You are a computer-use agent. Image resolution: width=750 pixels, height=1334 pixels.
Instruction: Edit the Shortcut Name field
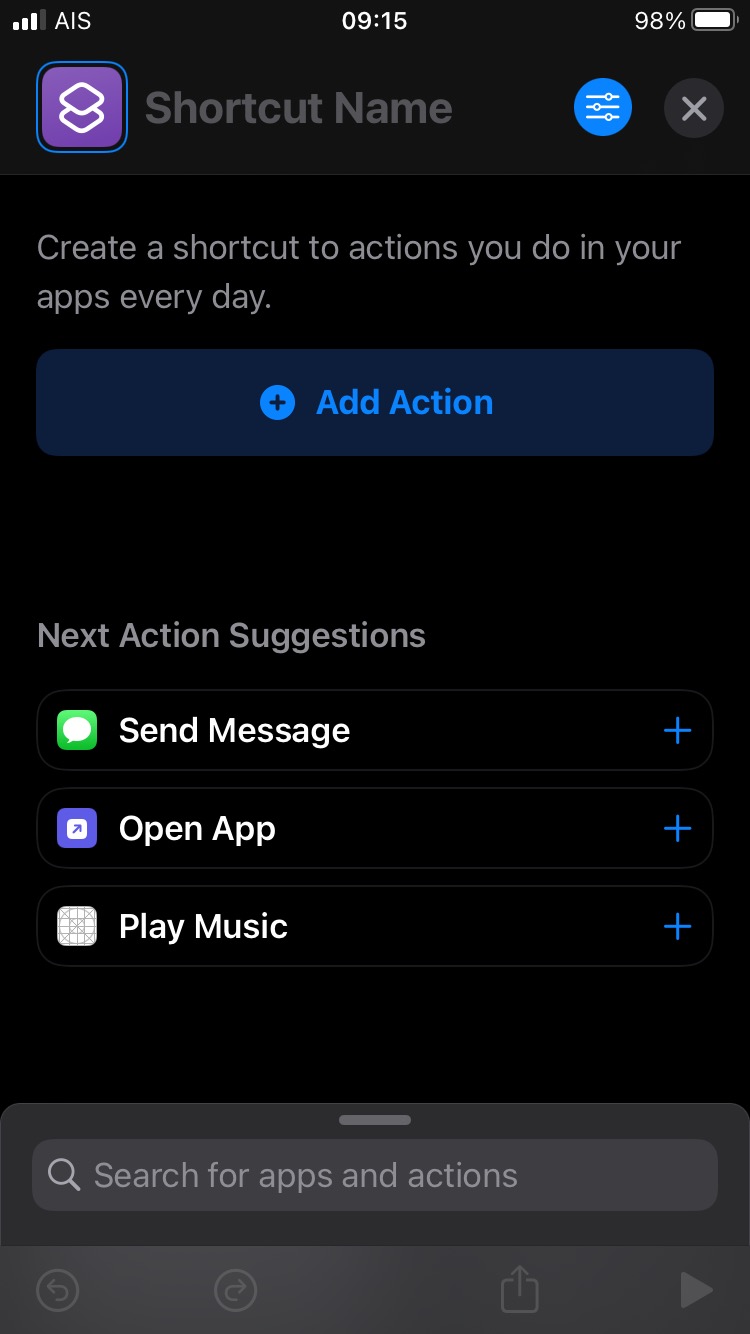298,108
